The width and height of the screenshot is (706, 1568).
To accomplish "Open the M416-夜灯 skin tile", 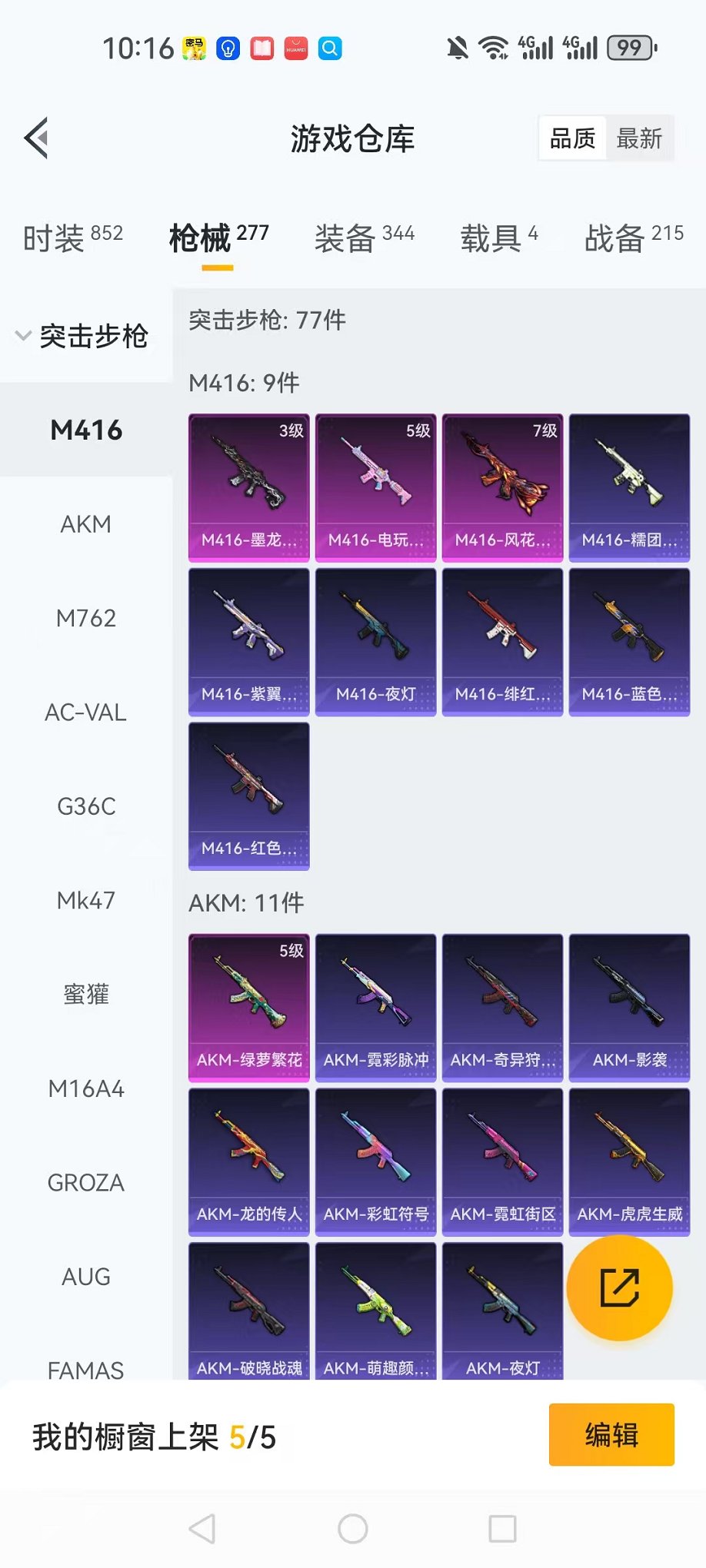I will pyautogui.click(x=375, y=642).
